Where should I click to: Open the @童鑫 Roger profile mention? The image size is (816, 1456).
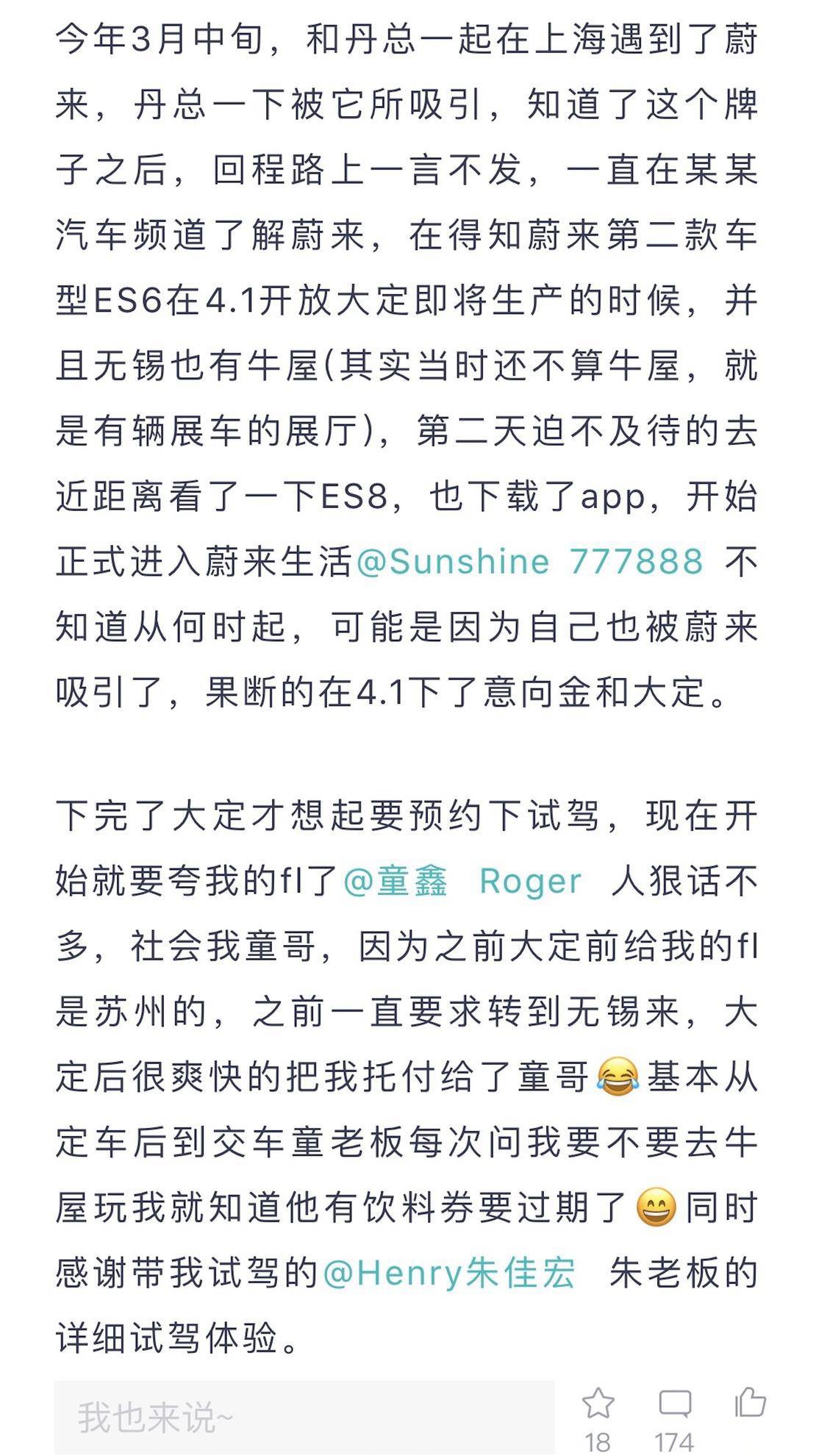(462, 881)
